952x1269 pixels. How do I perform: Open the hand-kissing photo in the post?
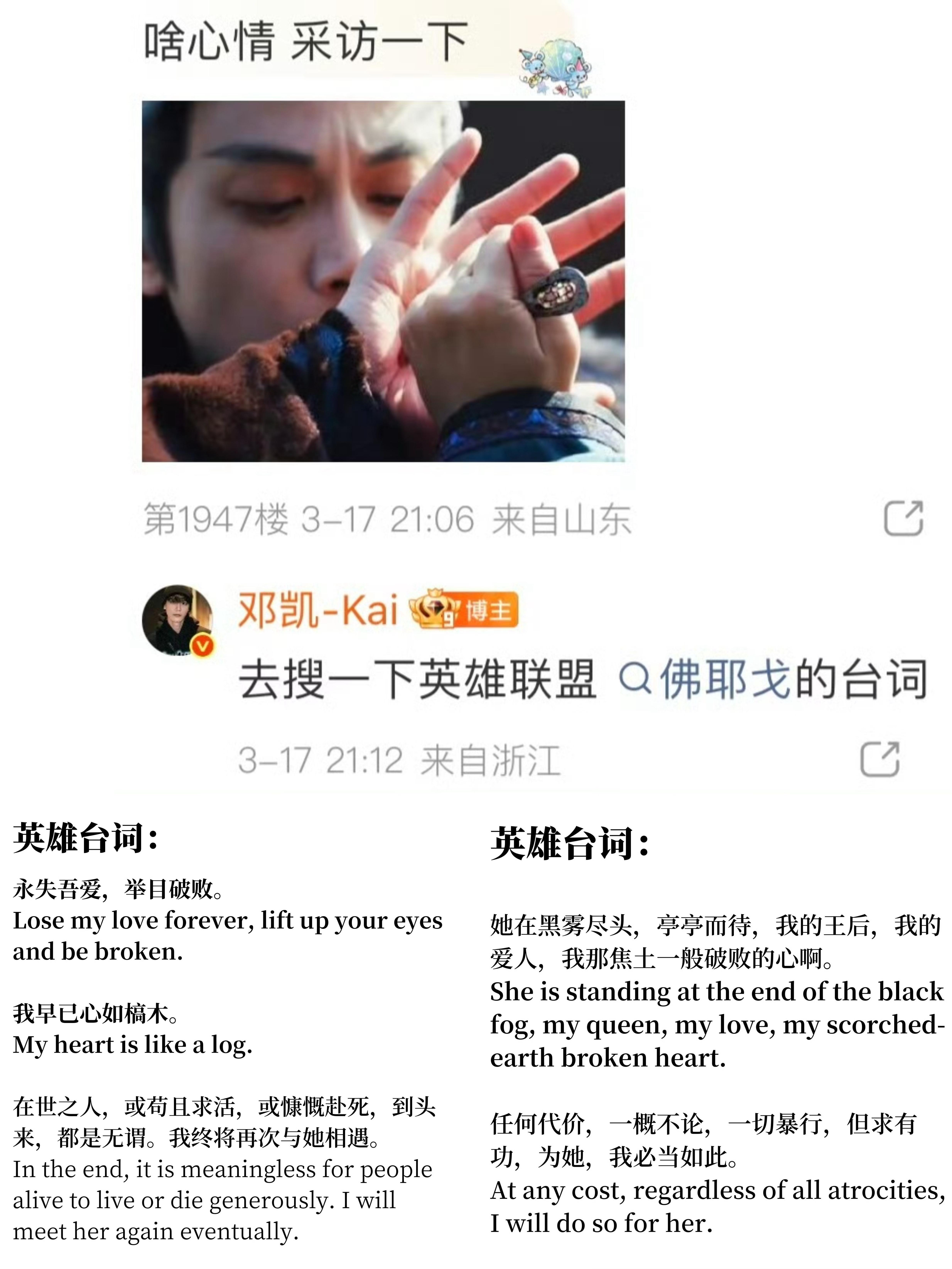coord(384,281)
